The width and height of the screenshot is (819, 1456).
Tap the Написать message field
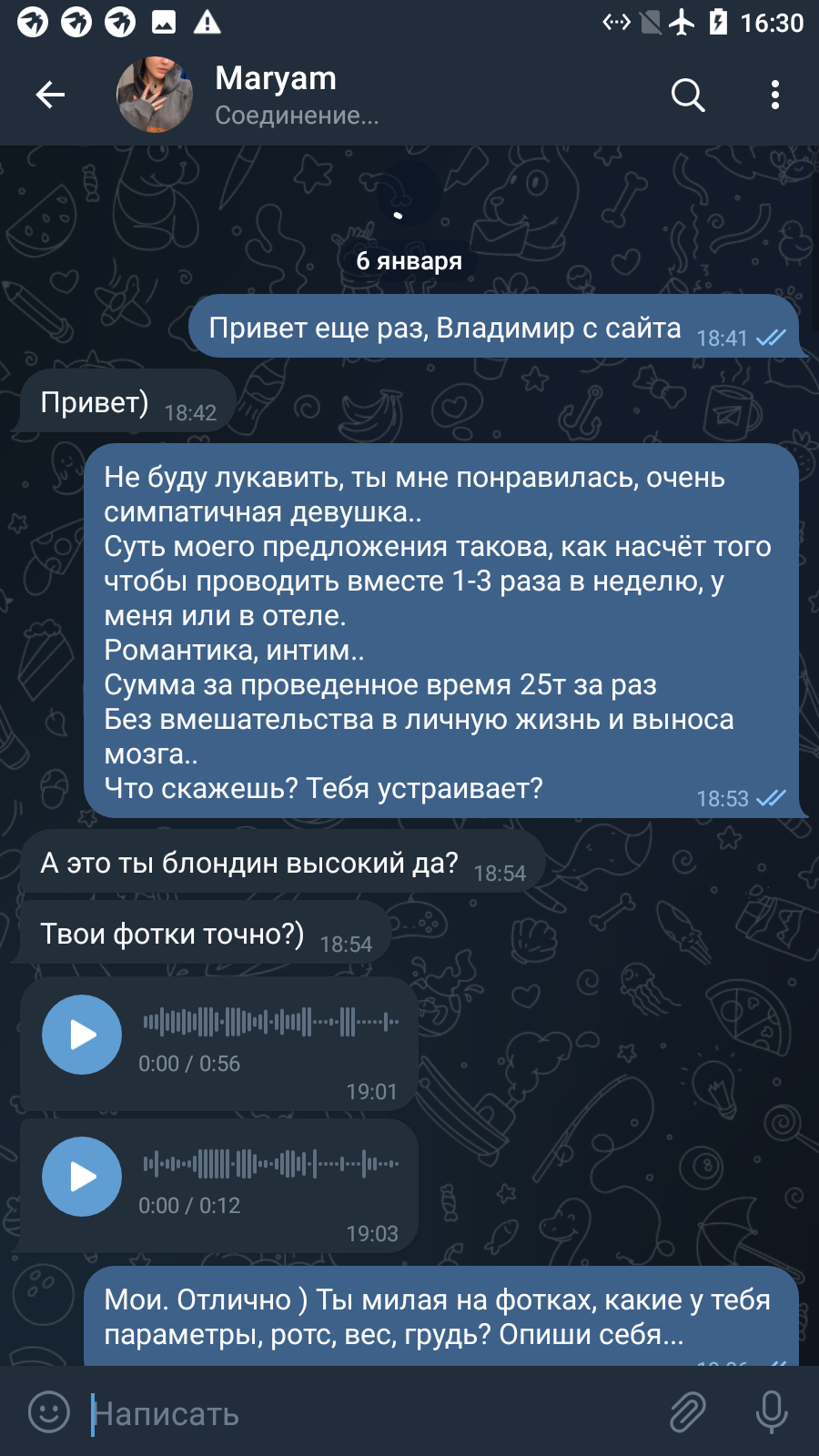pos(373,1413)
